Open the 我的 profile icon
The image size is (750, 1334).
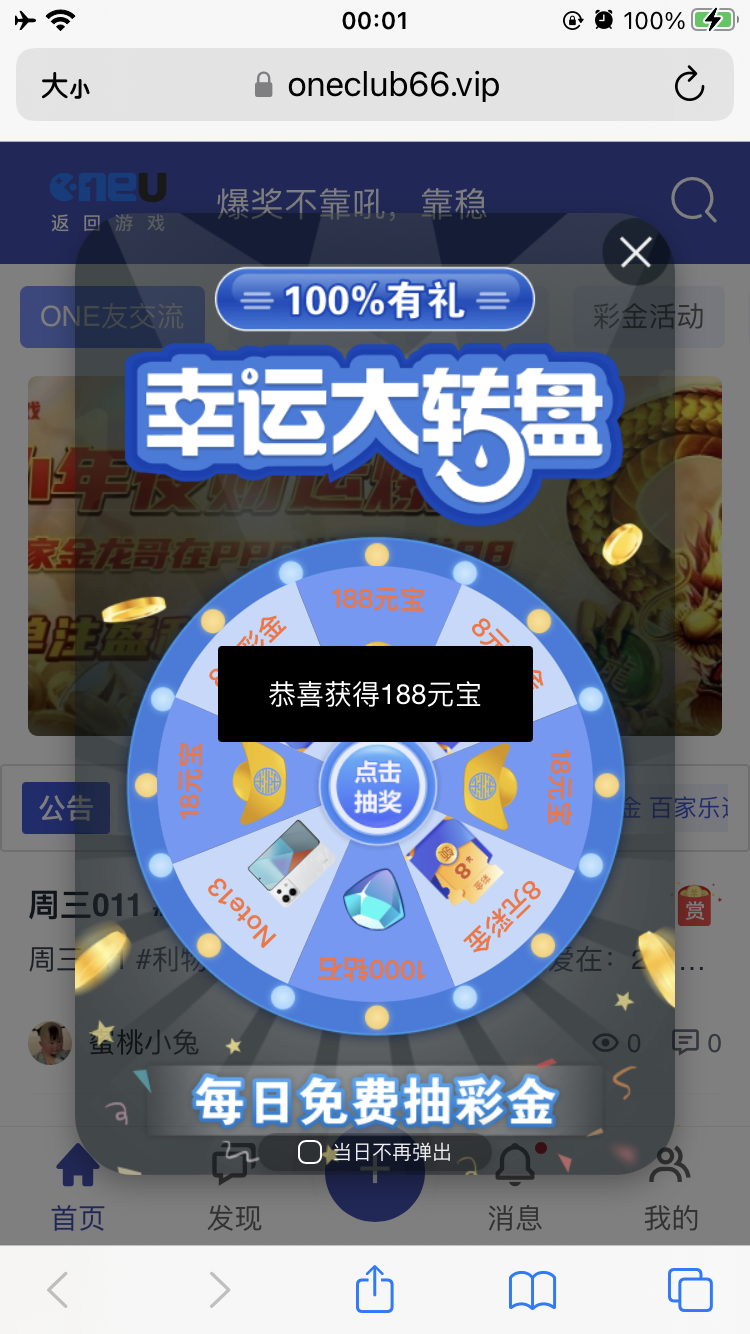670,1165
